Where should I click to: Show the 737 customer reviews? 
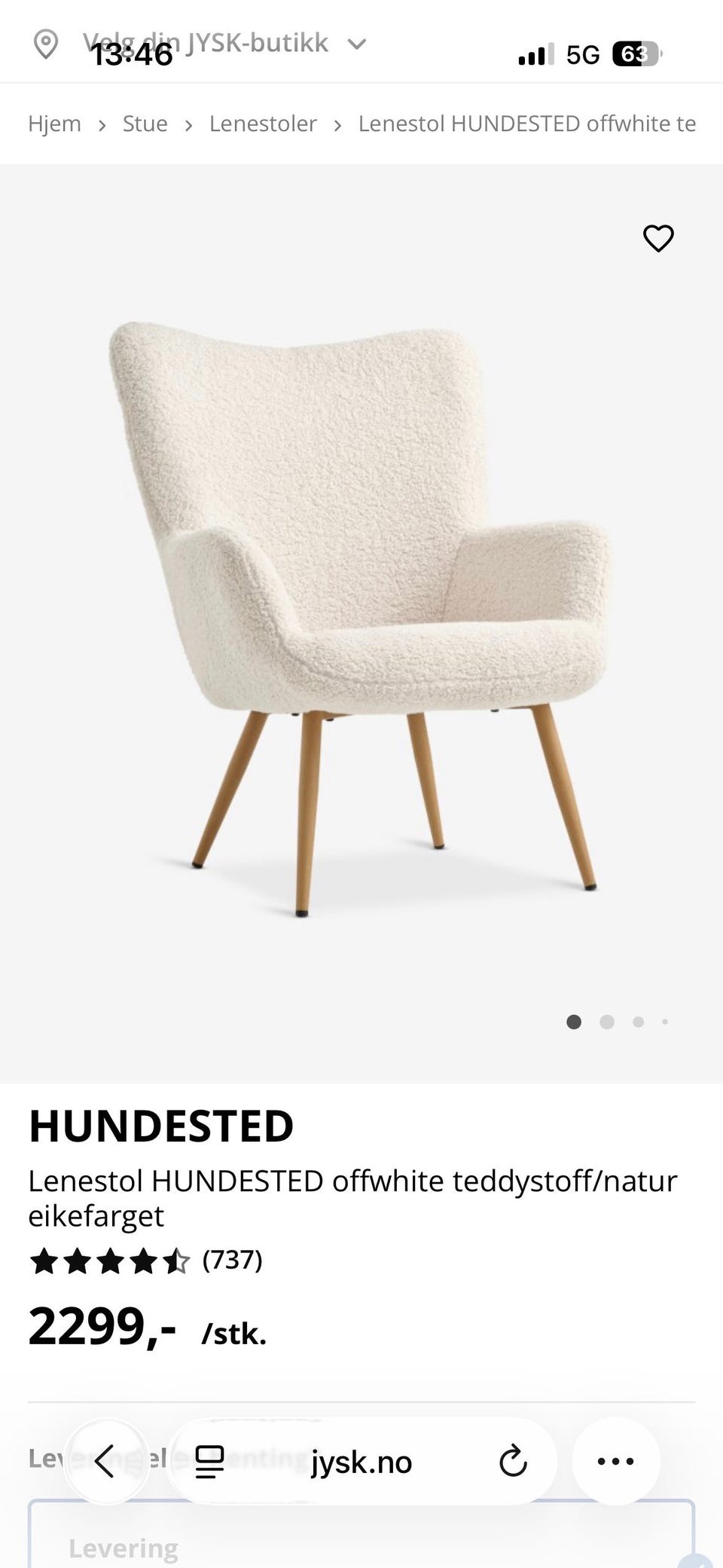232,1260
